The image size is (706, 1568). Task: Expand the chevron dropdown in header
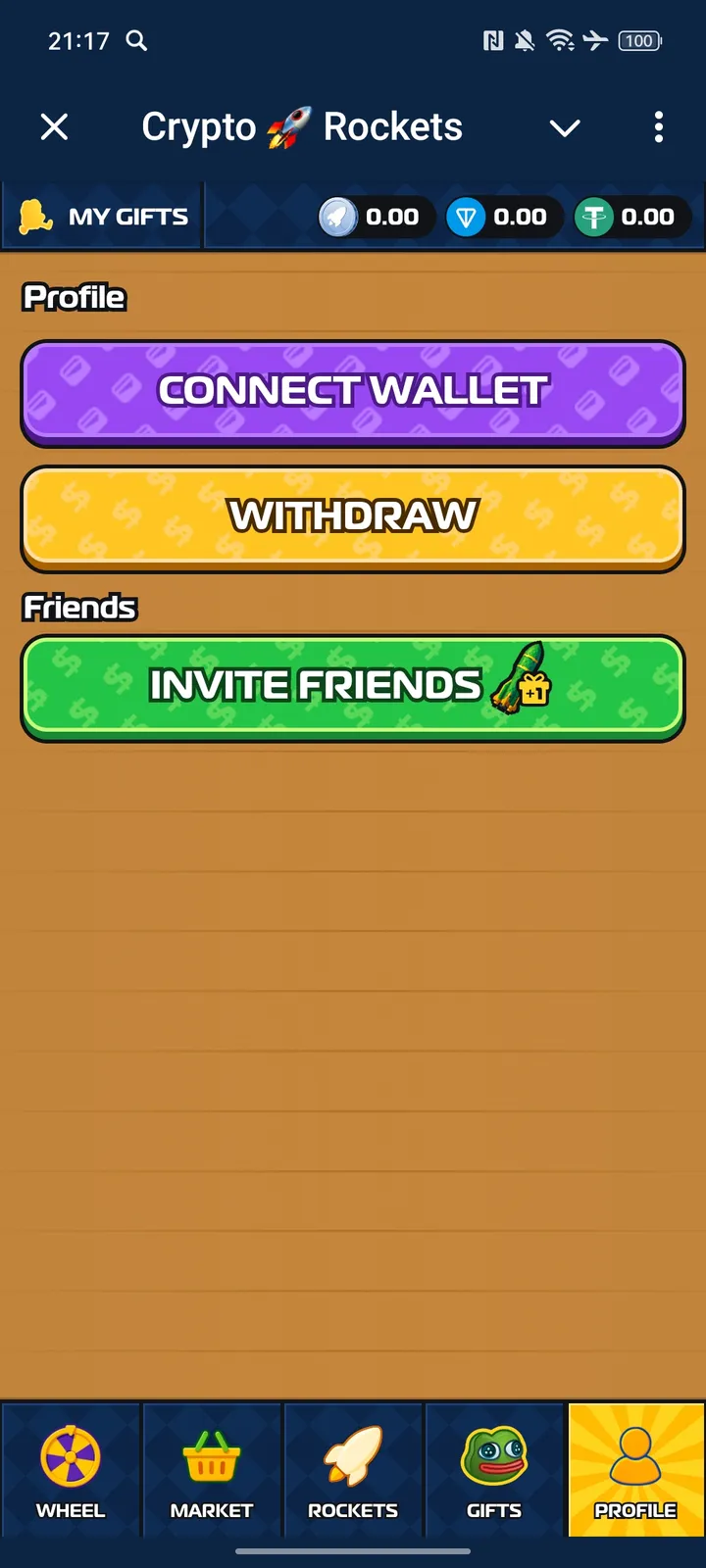[x=565, y=127]
